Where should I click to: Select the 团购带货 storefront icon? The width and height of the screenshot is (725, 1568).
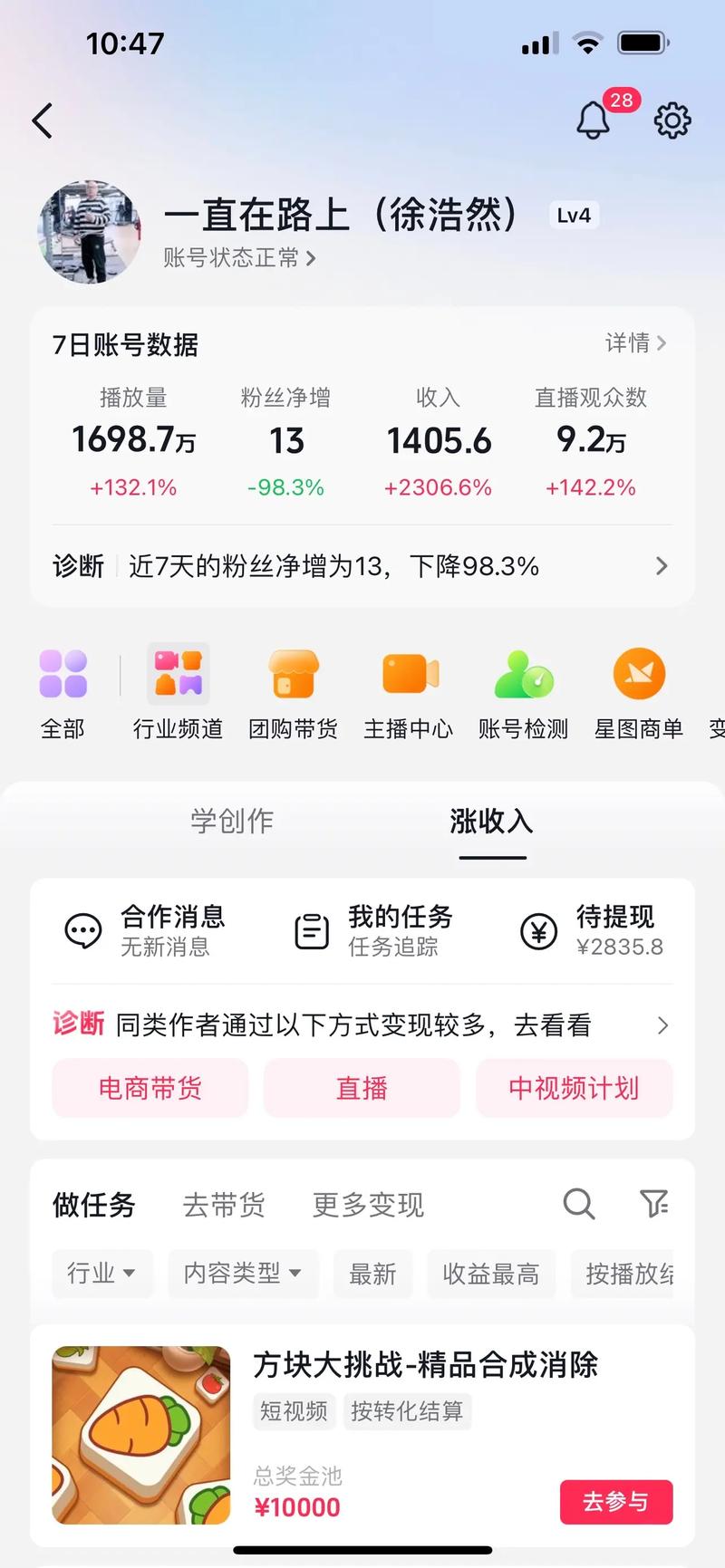294,674
